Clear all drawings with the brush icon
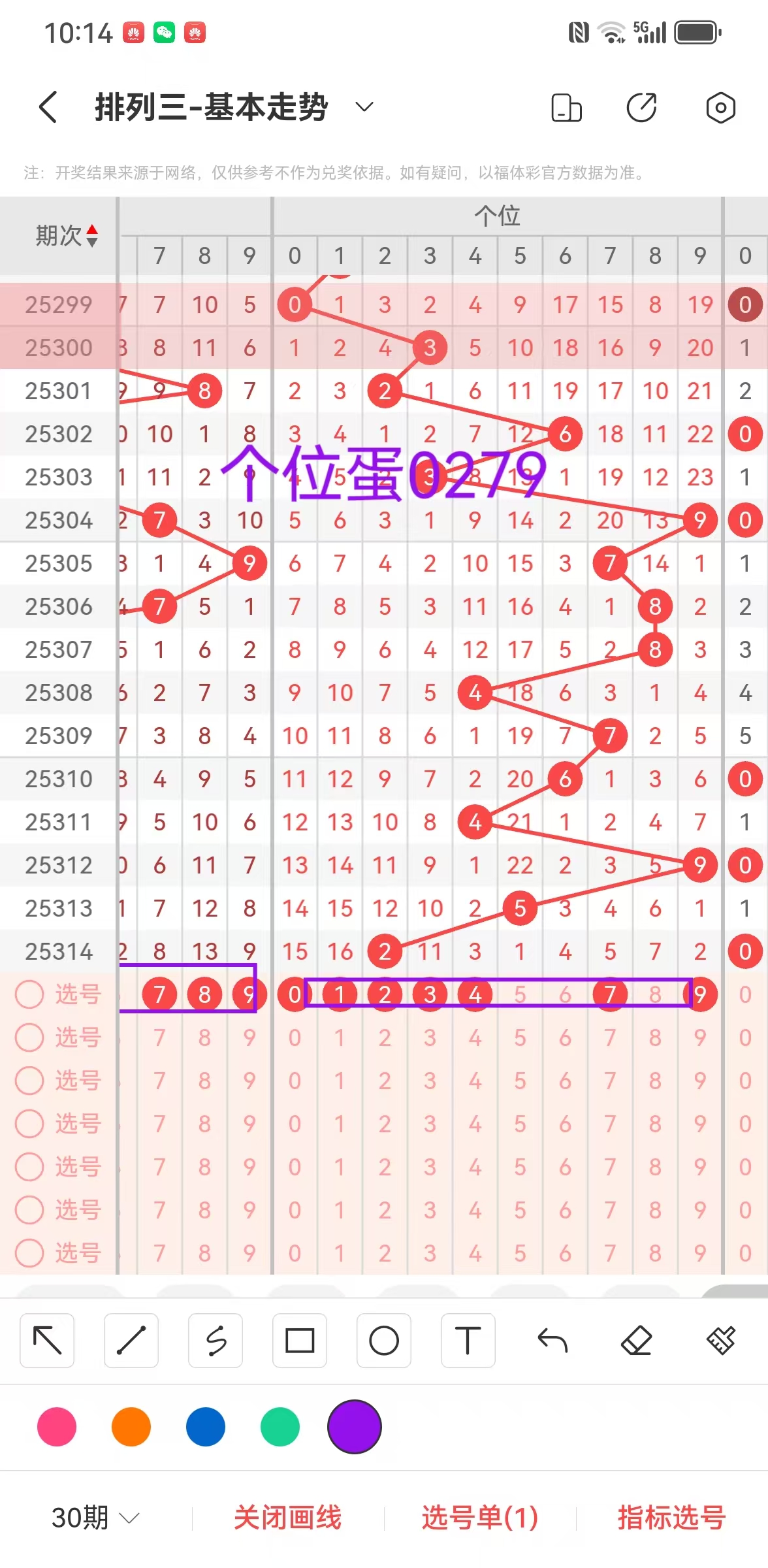The width and height of the screenshot is (768, 1568). (x=721, y=1341)
